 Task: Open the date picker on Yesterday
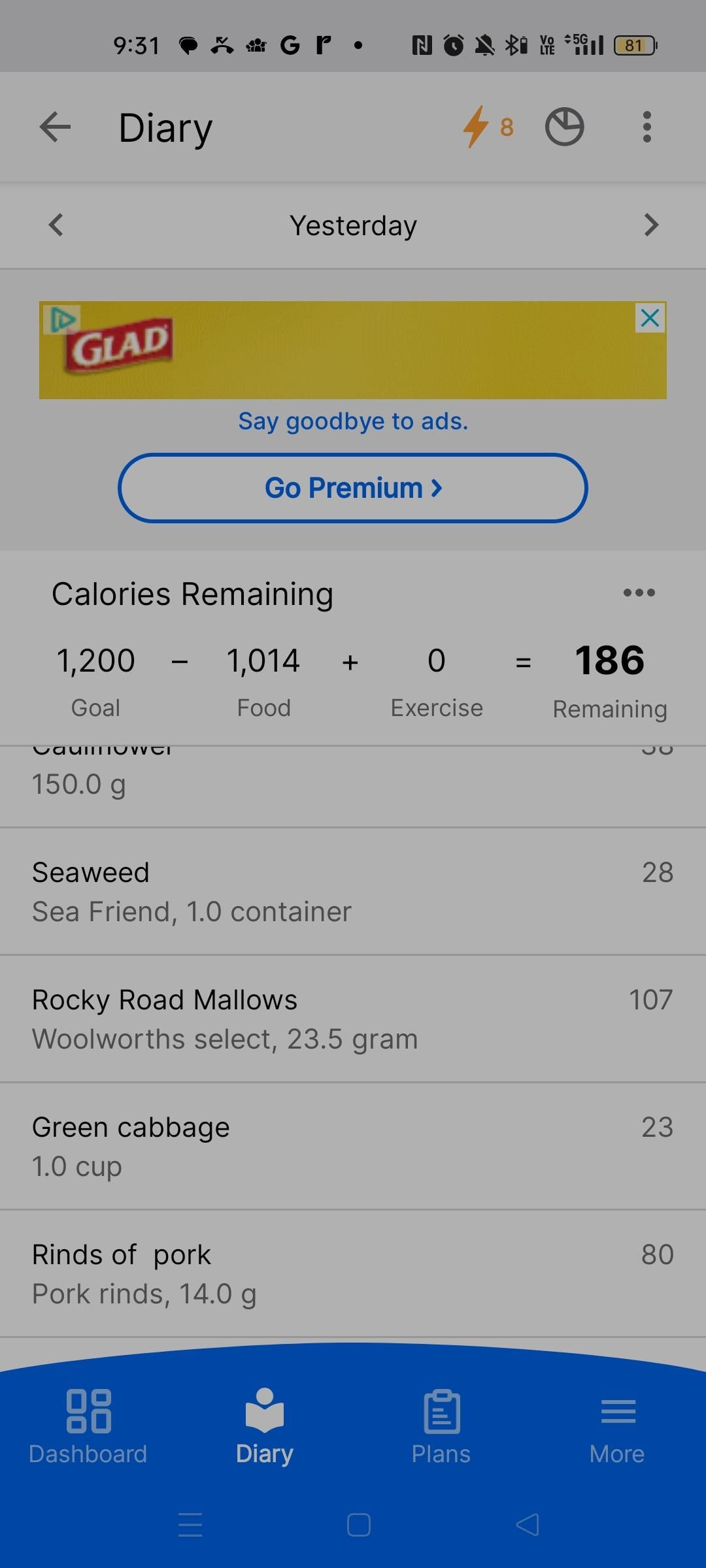(x=353, y=225)
